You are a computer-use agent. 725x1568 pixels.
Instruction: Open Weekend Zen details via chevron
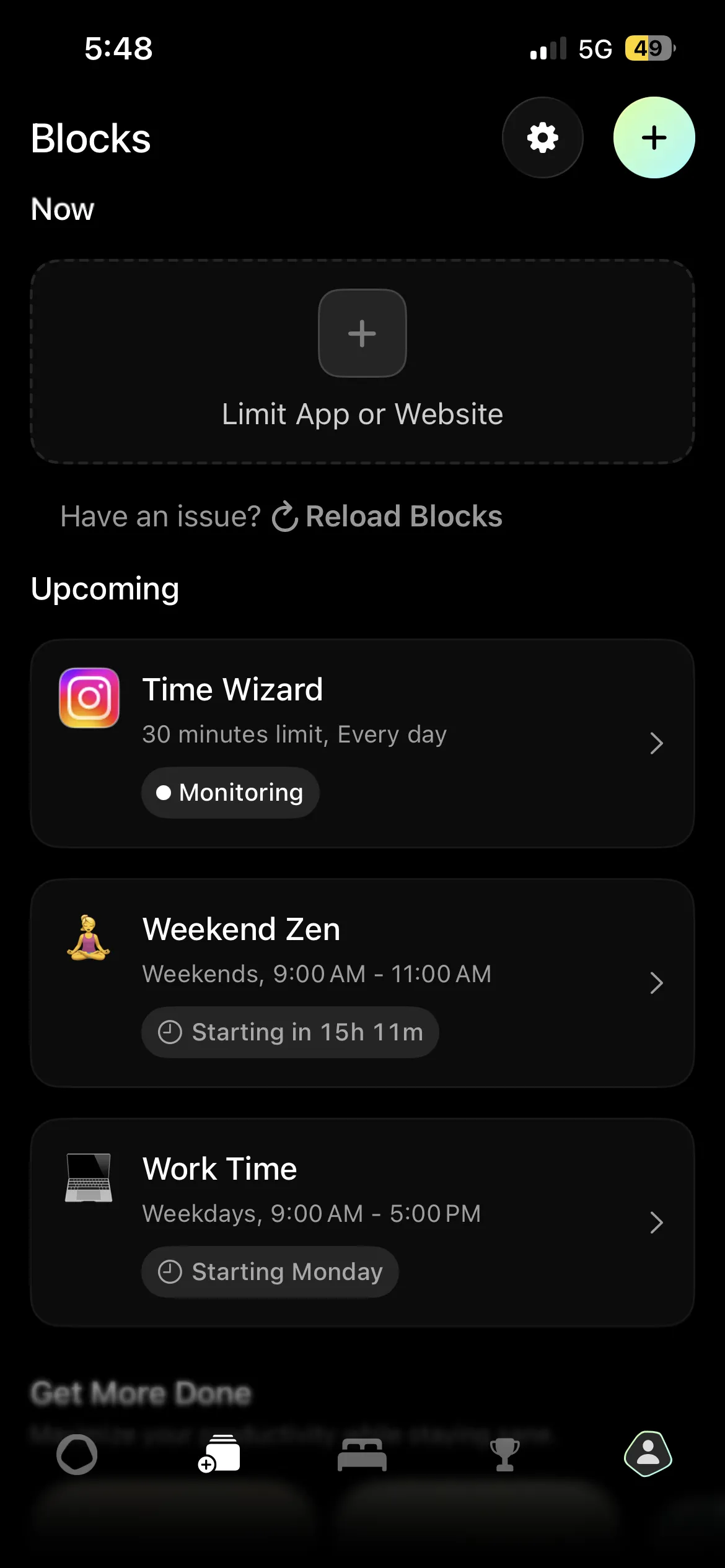click(x=657, y=983)
